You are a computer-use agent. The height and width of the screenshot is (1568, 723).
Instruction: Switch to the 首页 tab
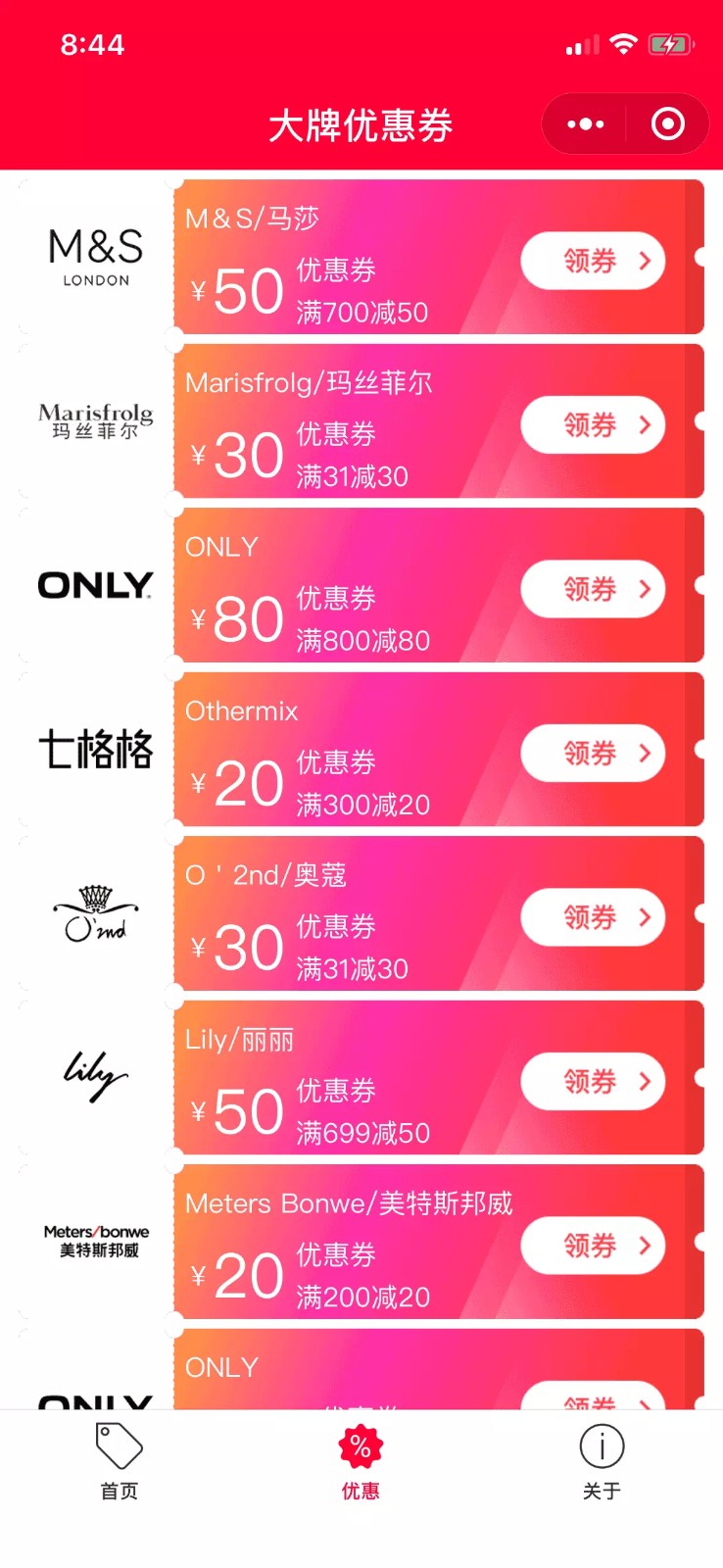[120, 1462]
